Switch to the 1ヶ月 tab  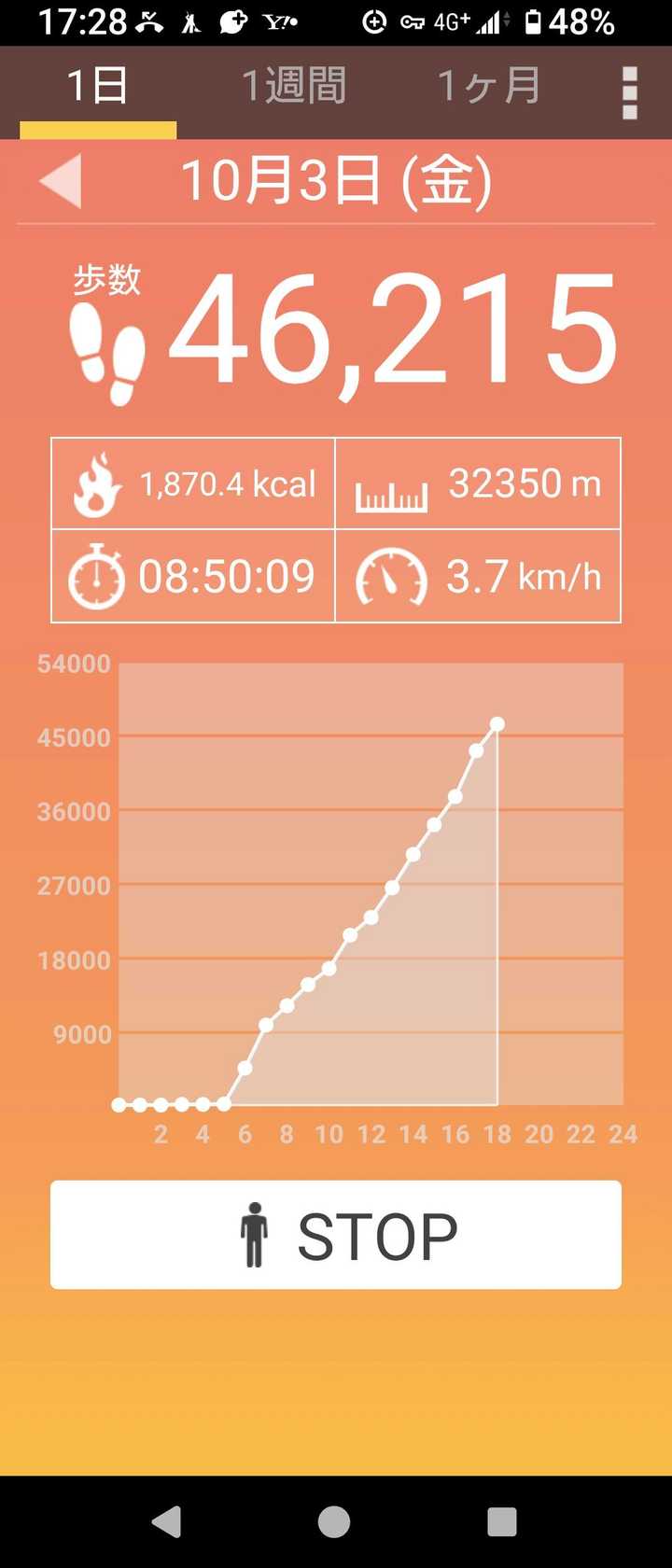tap(489, 87)
